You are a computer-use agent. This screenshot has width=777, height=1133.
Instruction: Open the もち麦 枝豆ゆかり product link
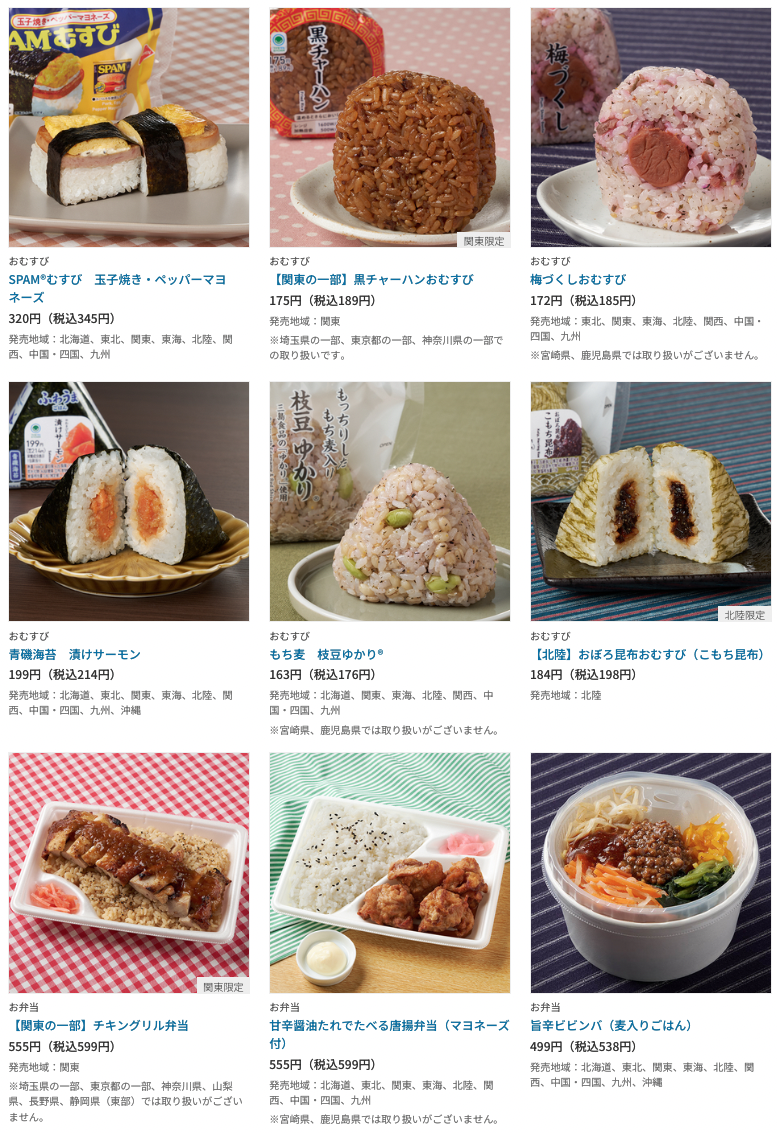point(326,654)
